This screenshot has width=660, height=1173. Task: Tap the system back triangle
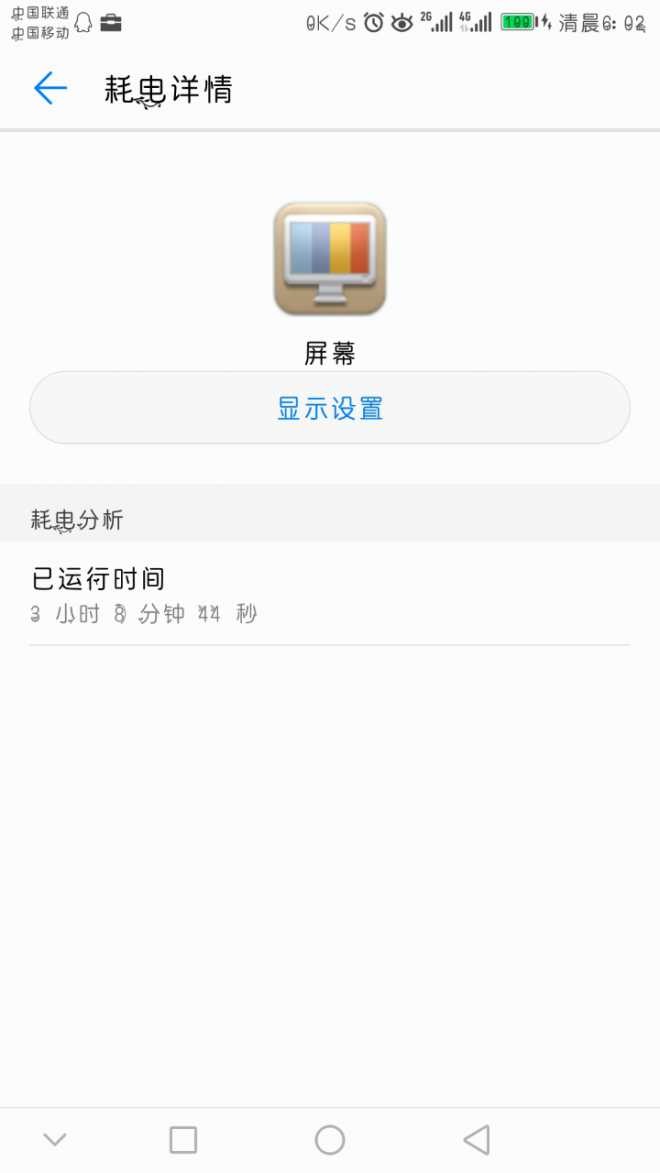pos(477,1140)
